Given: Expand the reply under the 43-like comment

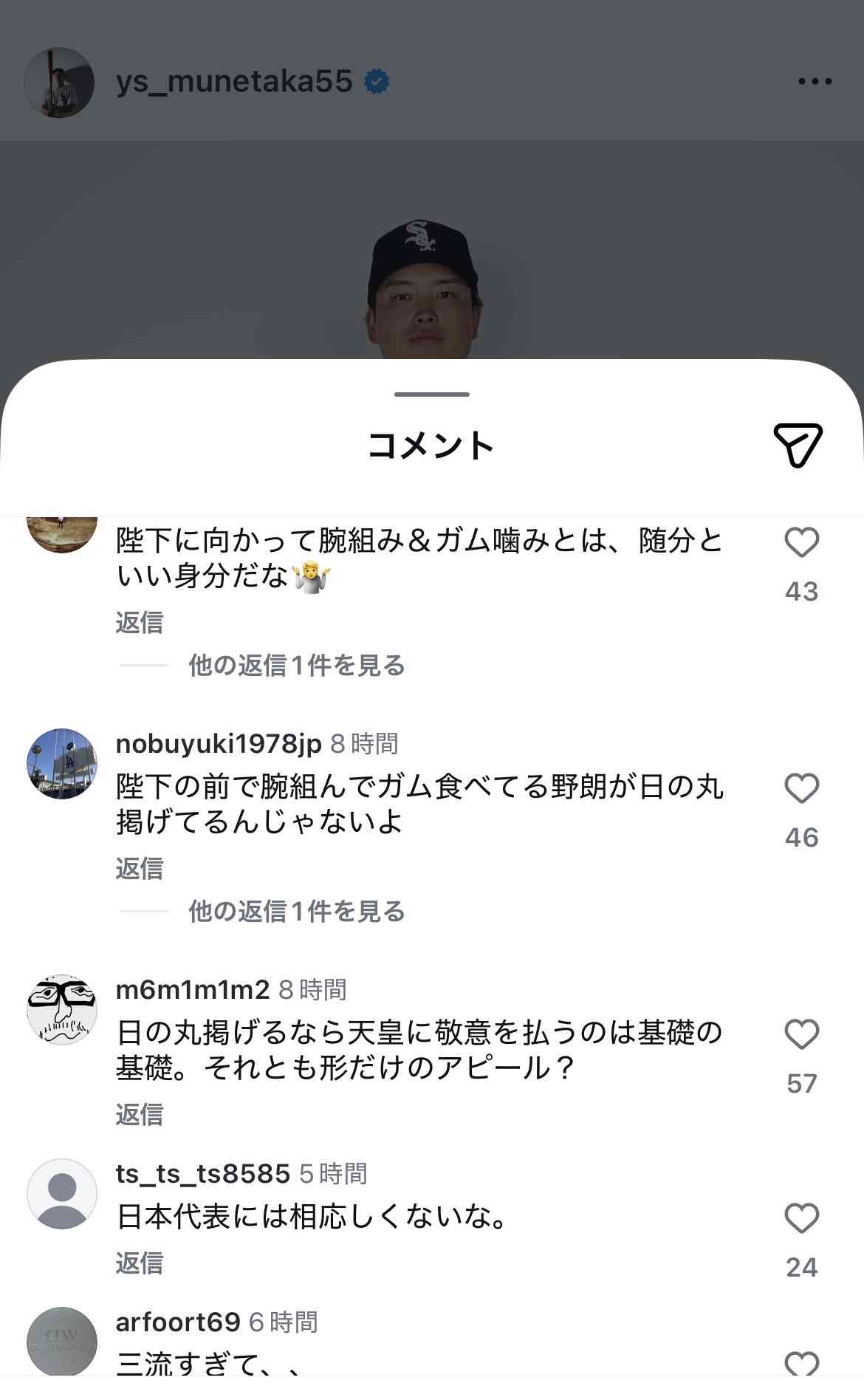Looking at the screenshot, I should [x=296, y=666].
